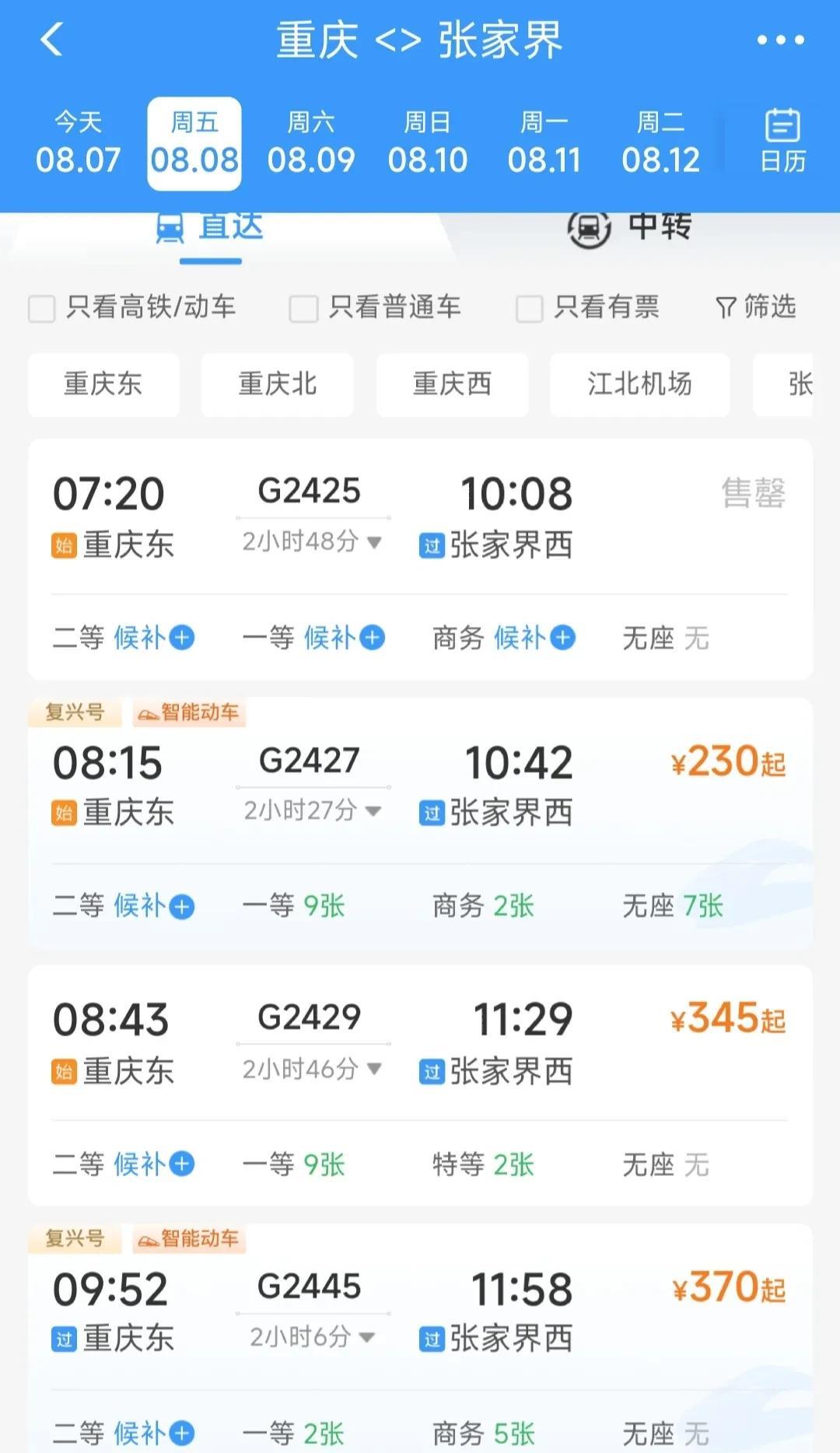
Task: Expand stops under G2425's 2小时48分 duration
Action: (312, 541)
